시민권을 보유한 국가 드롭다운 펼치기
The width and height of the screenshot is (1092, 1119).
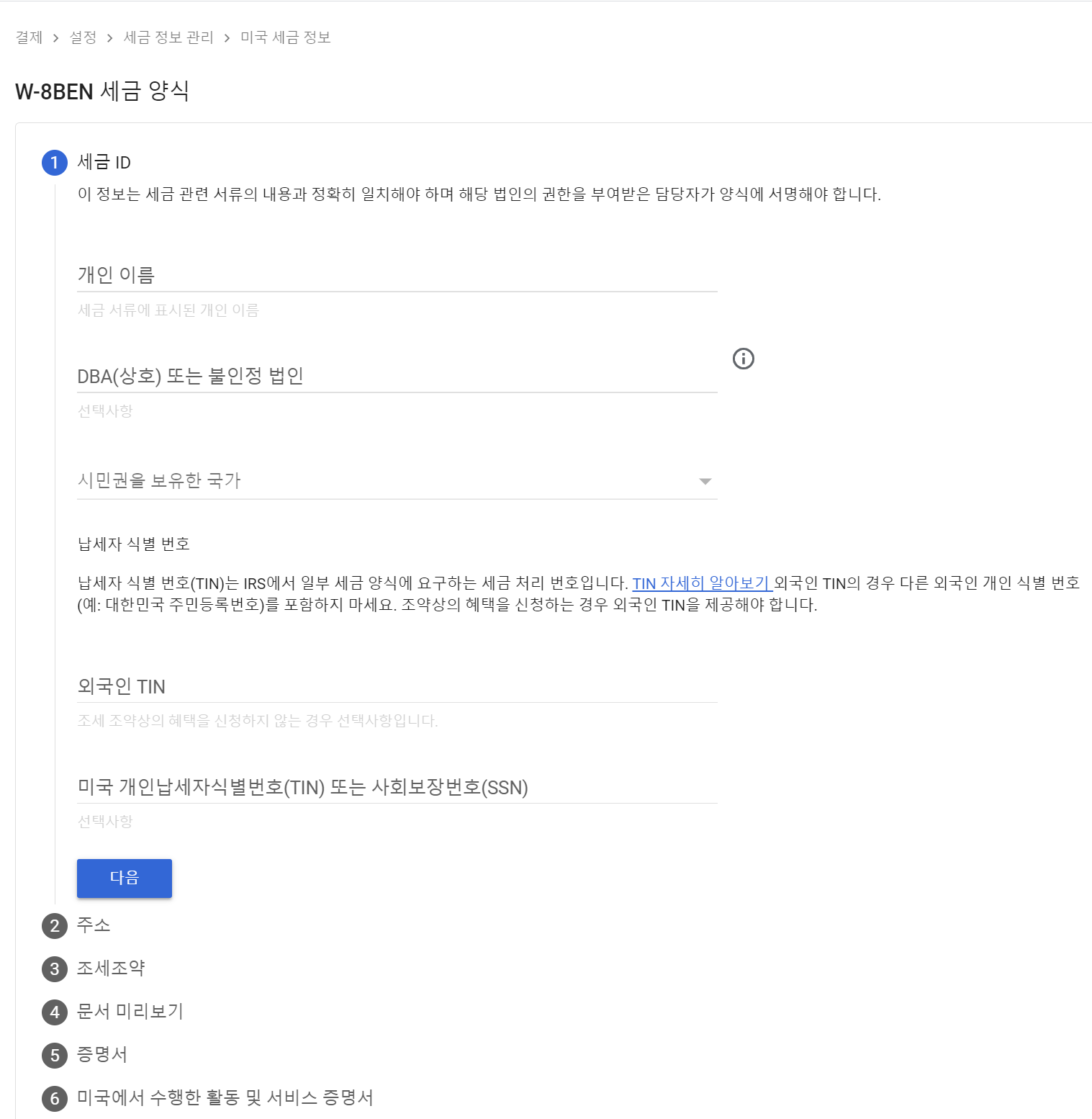(397, 481)
